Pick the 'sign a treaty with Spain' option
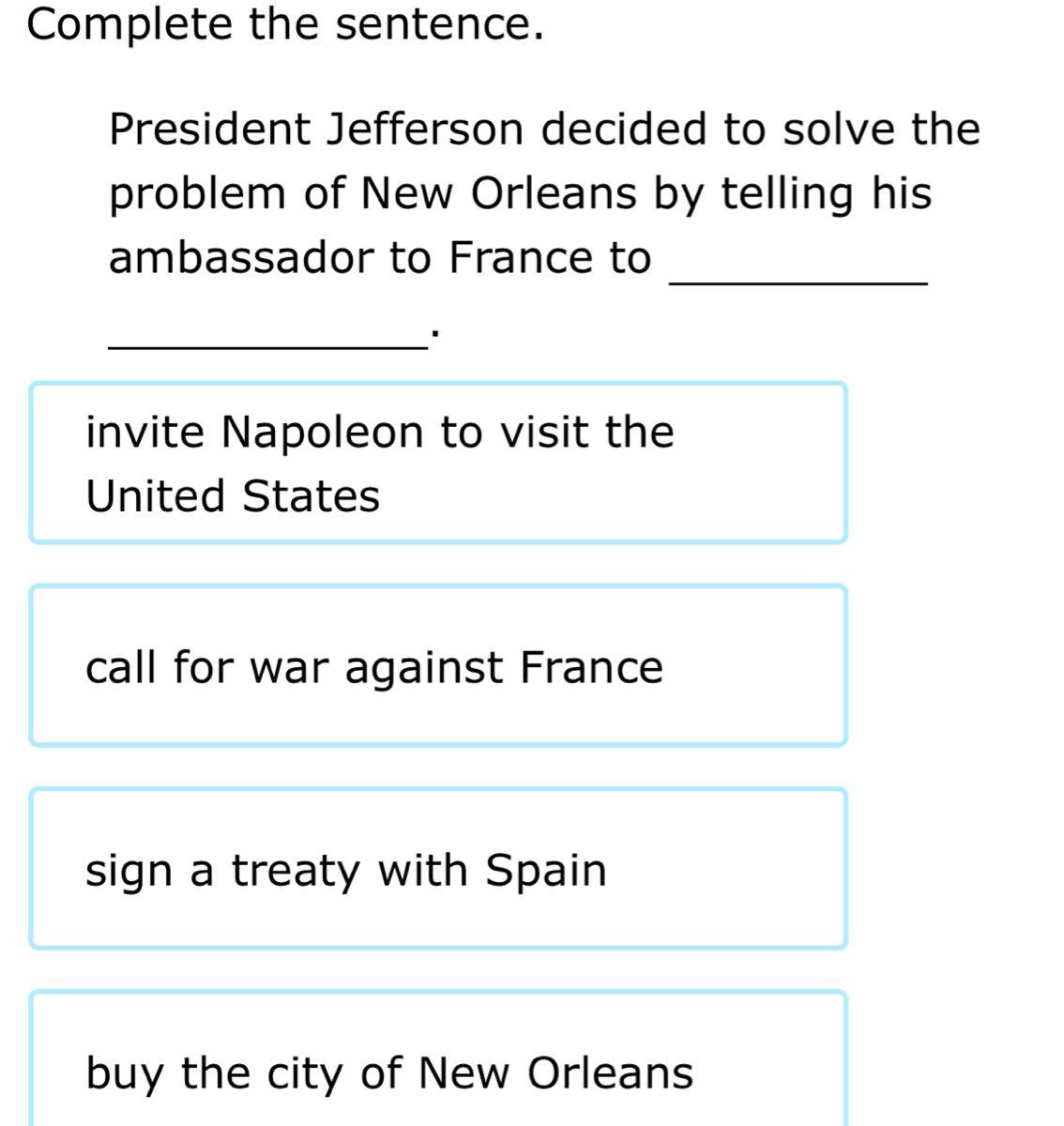Screen dimensions: 1064x1126 click(438, 868)
